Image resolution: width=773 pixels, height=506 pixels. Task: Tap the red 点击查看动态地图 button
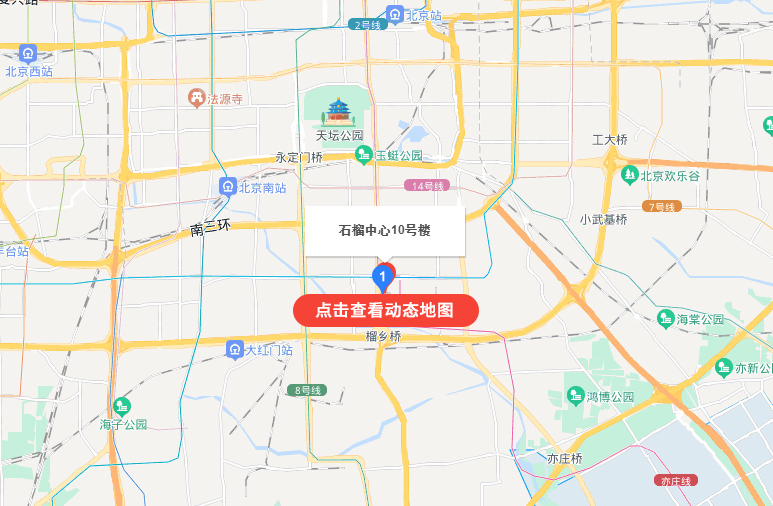coord(386,311)
